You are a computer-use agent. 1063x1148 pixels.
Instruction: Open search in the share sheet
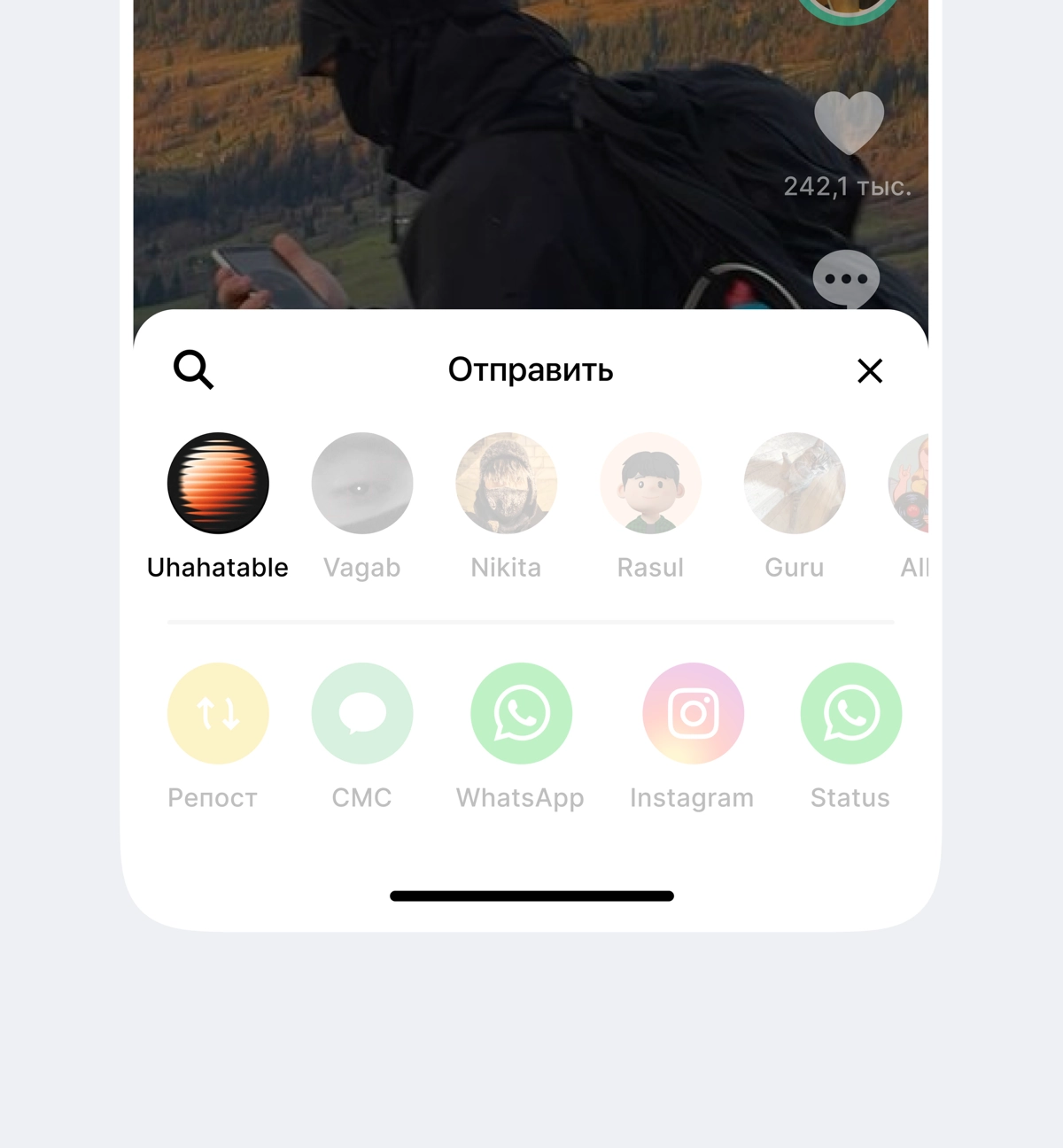point(193,369)
